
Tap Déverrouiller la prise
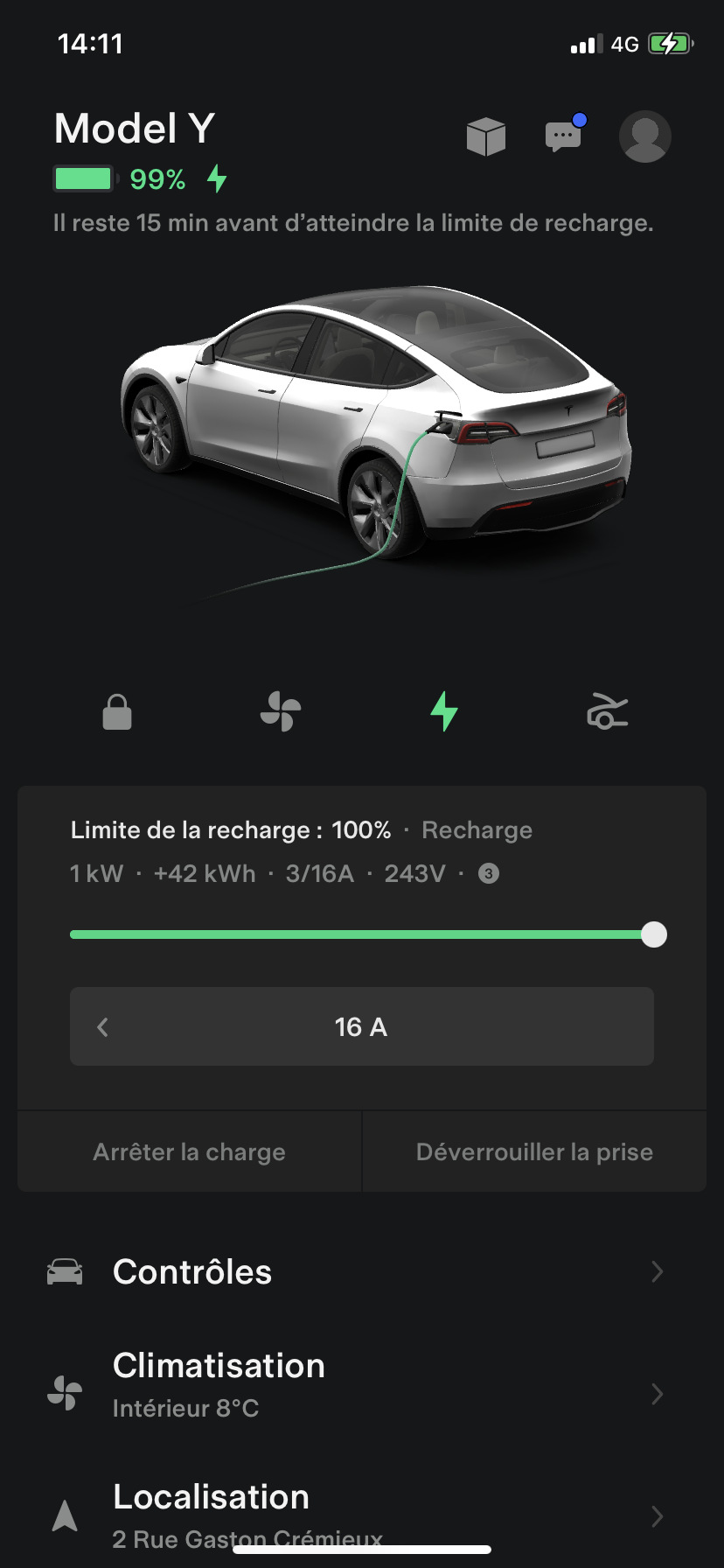click(x=534, y=1151)
